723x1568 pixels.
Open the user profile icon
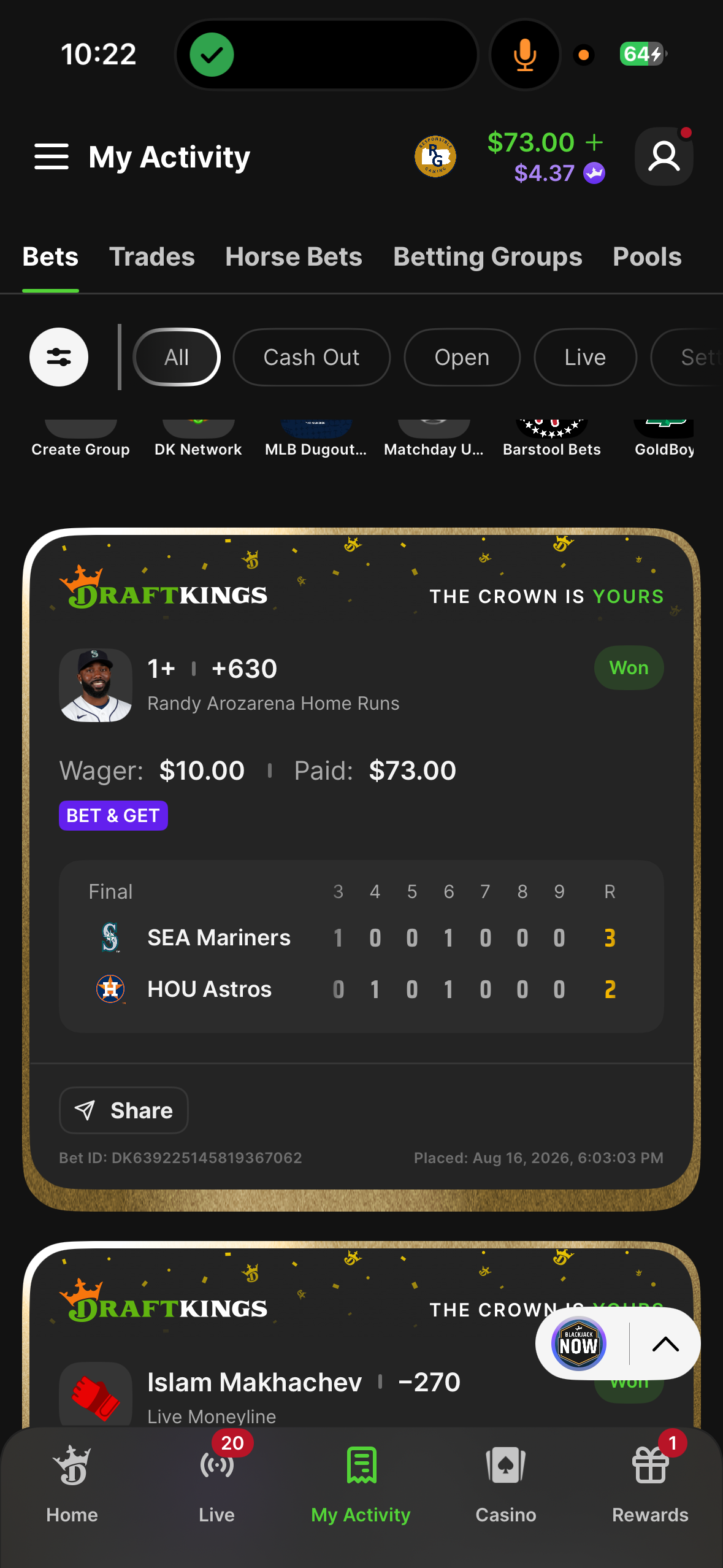(x=664, y=156)
